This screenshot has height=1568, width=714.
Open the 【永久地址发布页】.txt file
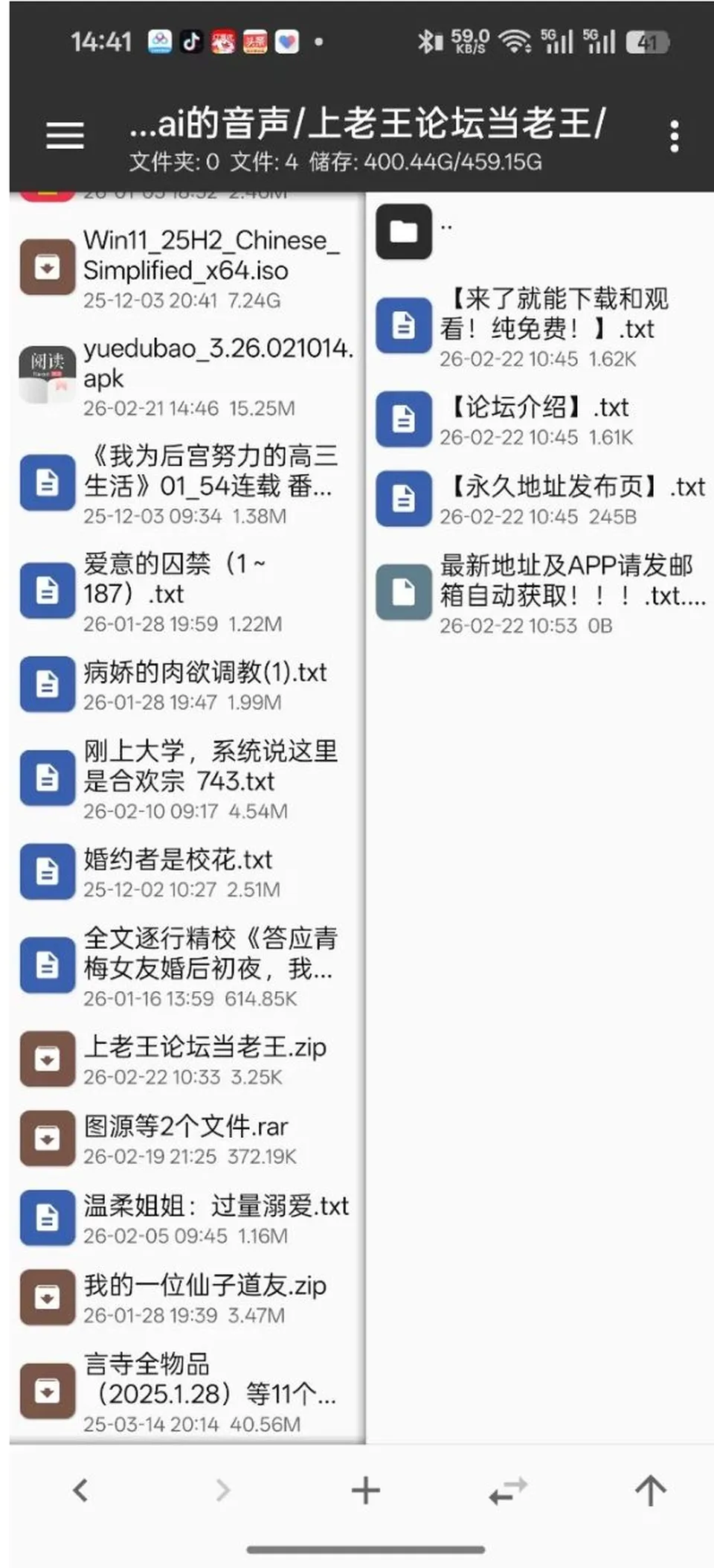click(x=541, y=499)
